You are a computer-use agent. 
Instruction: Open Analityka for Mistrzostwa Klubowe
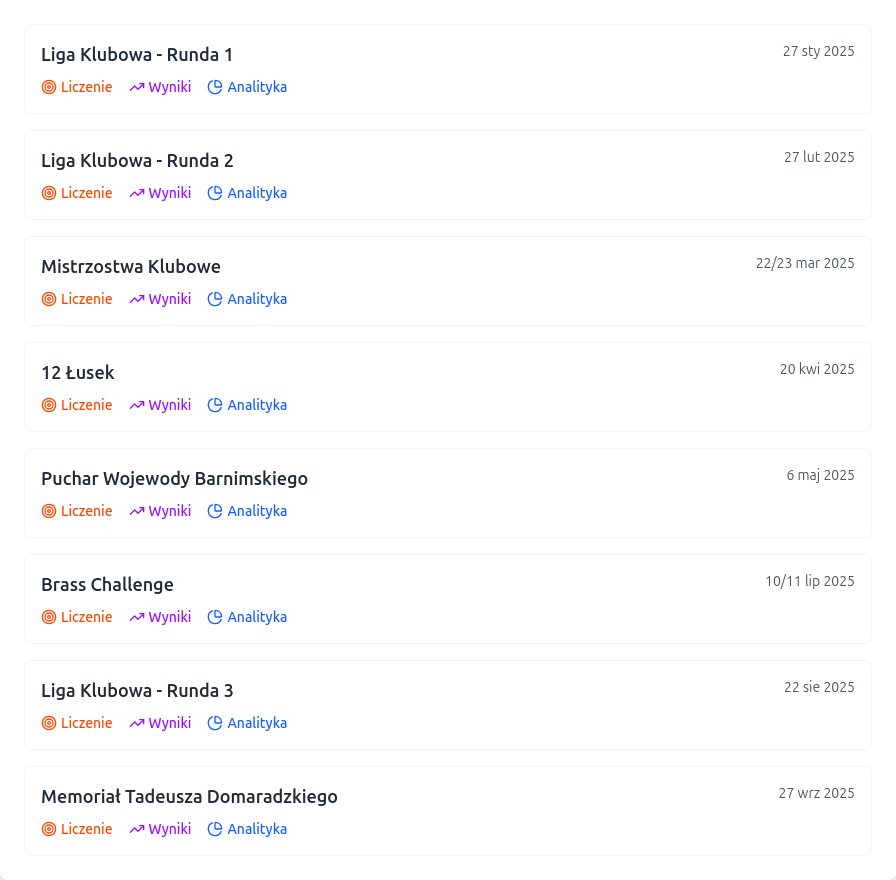pos(247,299)
